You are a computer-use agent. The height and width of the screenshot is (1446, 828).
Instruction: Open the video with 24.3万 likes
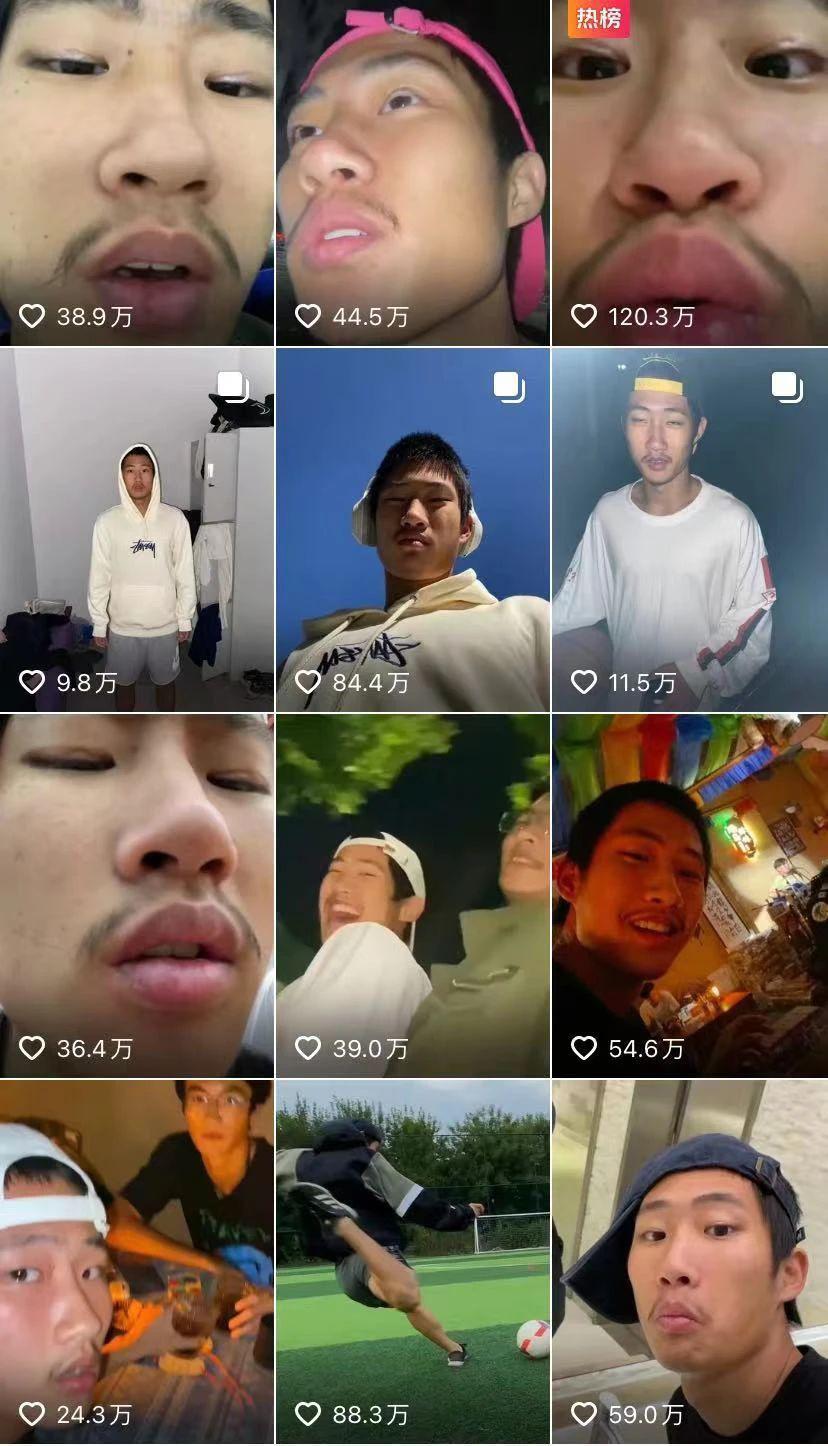(137, 1260)
